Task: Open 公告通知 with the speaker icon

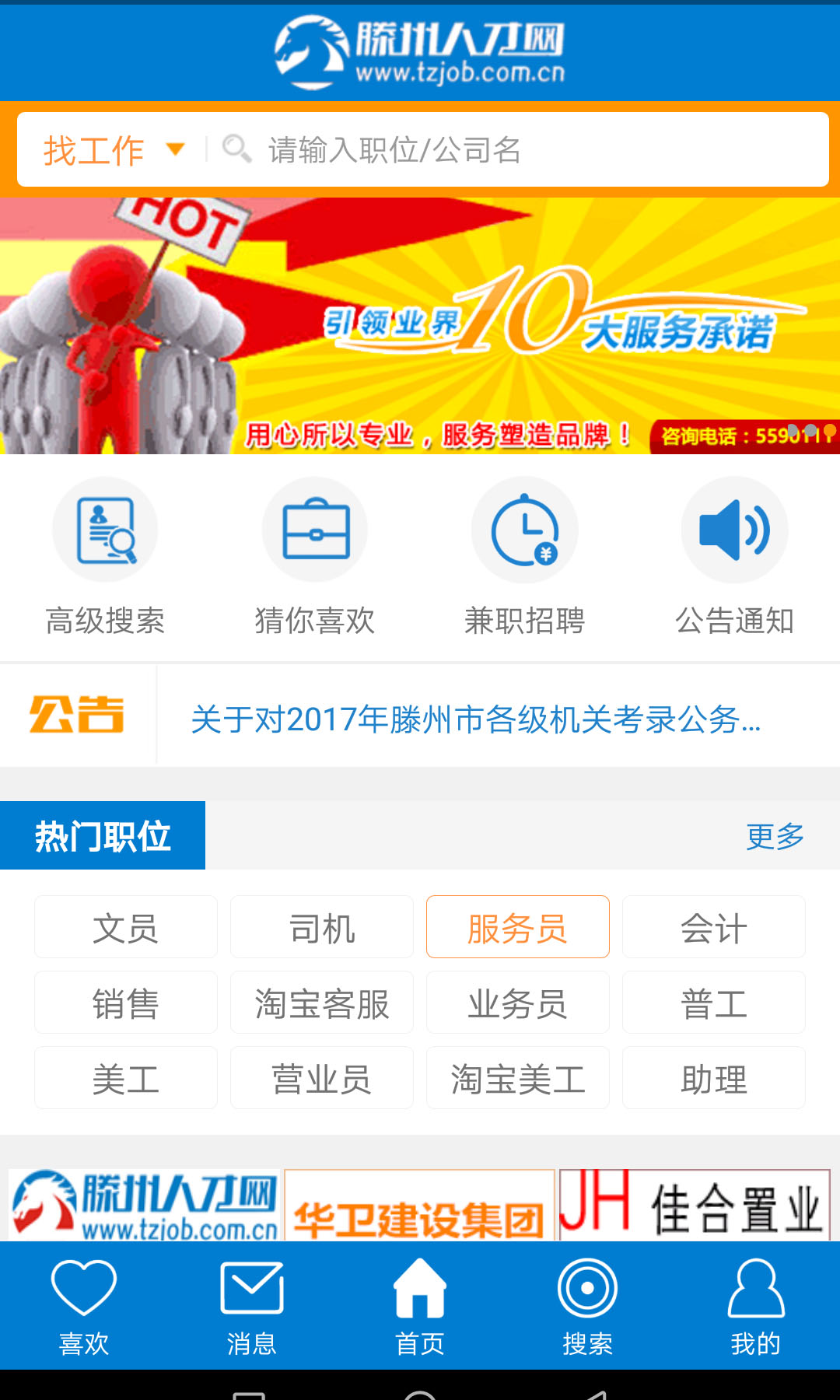Action: pos(735,530)
